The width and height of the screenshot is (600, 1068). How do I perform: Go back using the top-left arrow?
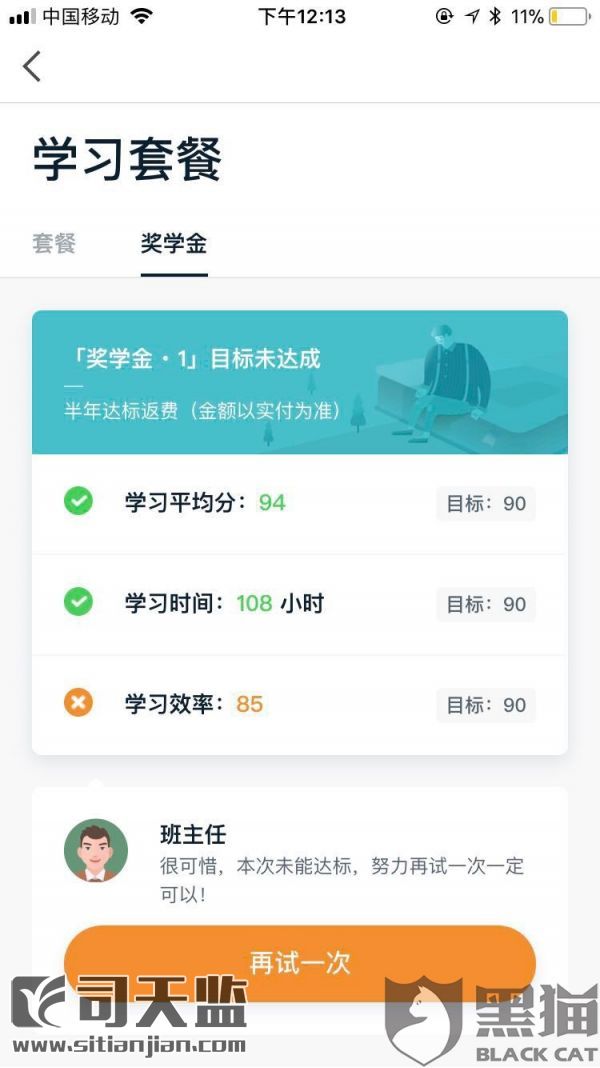pyautogui.click(x=32, y=66)
